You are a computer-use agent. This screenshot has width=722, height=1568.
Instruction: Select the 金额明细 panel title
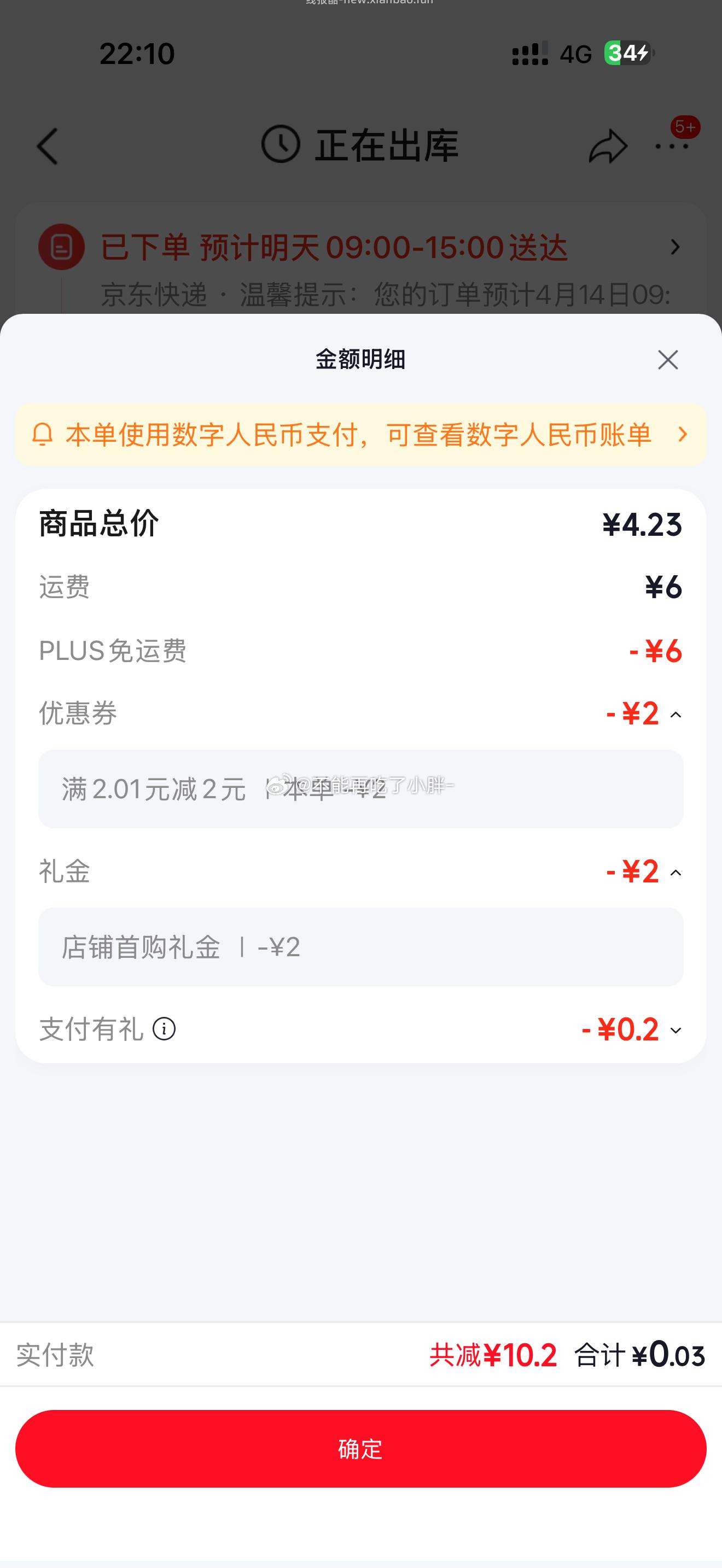click(x=361, y=359)
